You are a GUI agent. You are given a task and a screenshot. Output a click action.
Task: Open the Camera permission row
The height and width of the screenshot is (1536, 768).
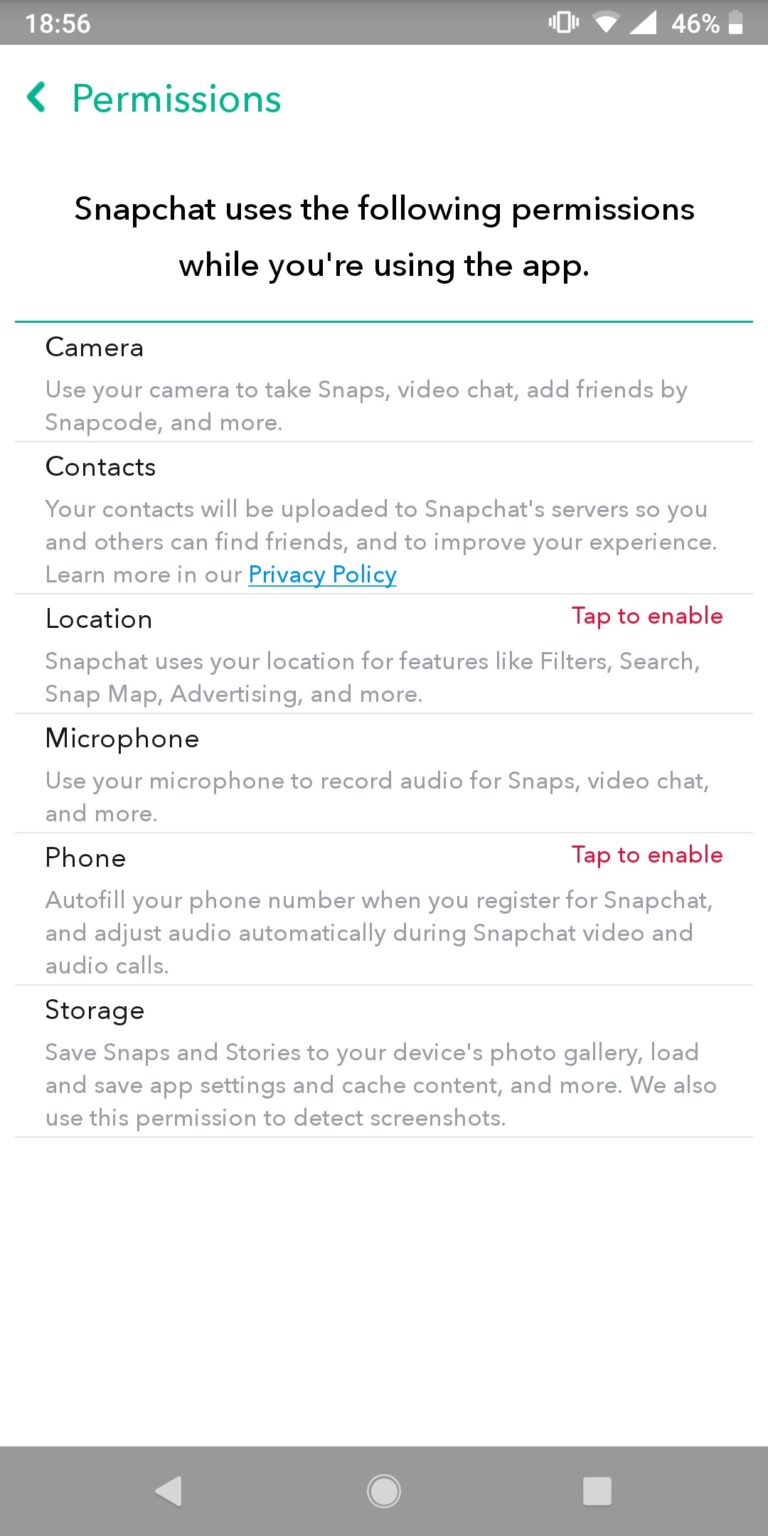pyautogui.click(x=384, y=383)
